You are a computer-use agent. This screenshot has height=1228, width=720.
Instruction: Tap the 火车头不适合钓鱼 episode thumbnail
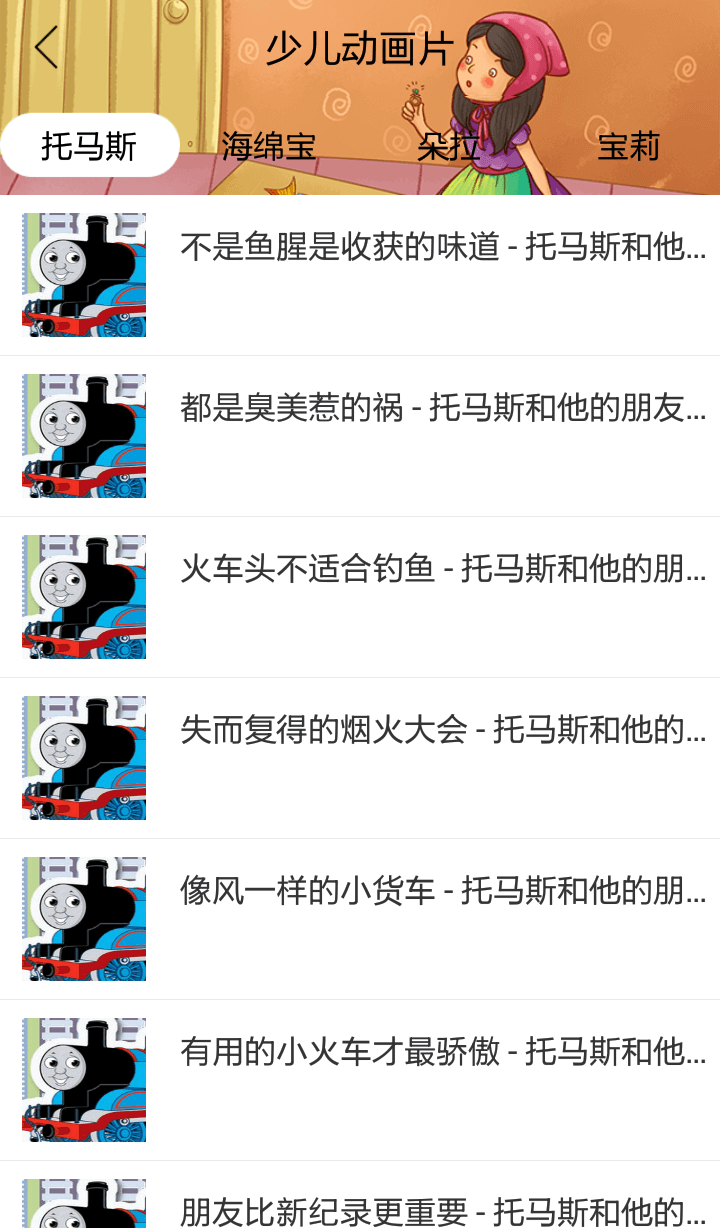tap(83, 597)
